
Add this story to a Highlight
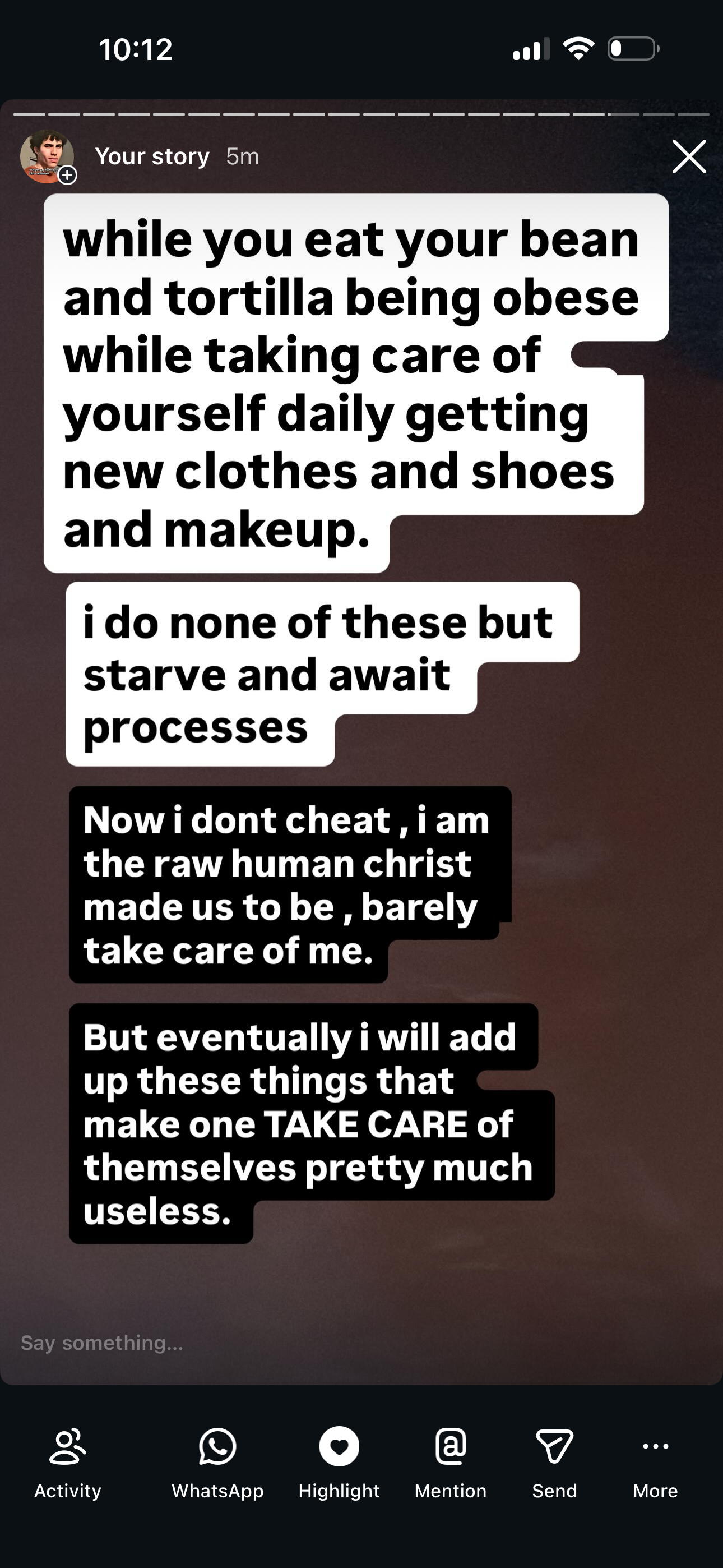(x=339, y=1462)
